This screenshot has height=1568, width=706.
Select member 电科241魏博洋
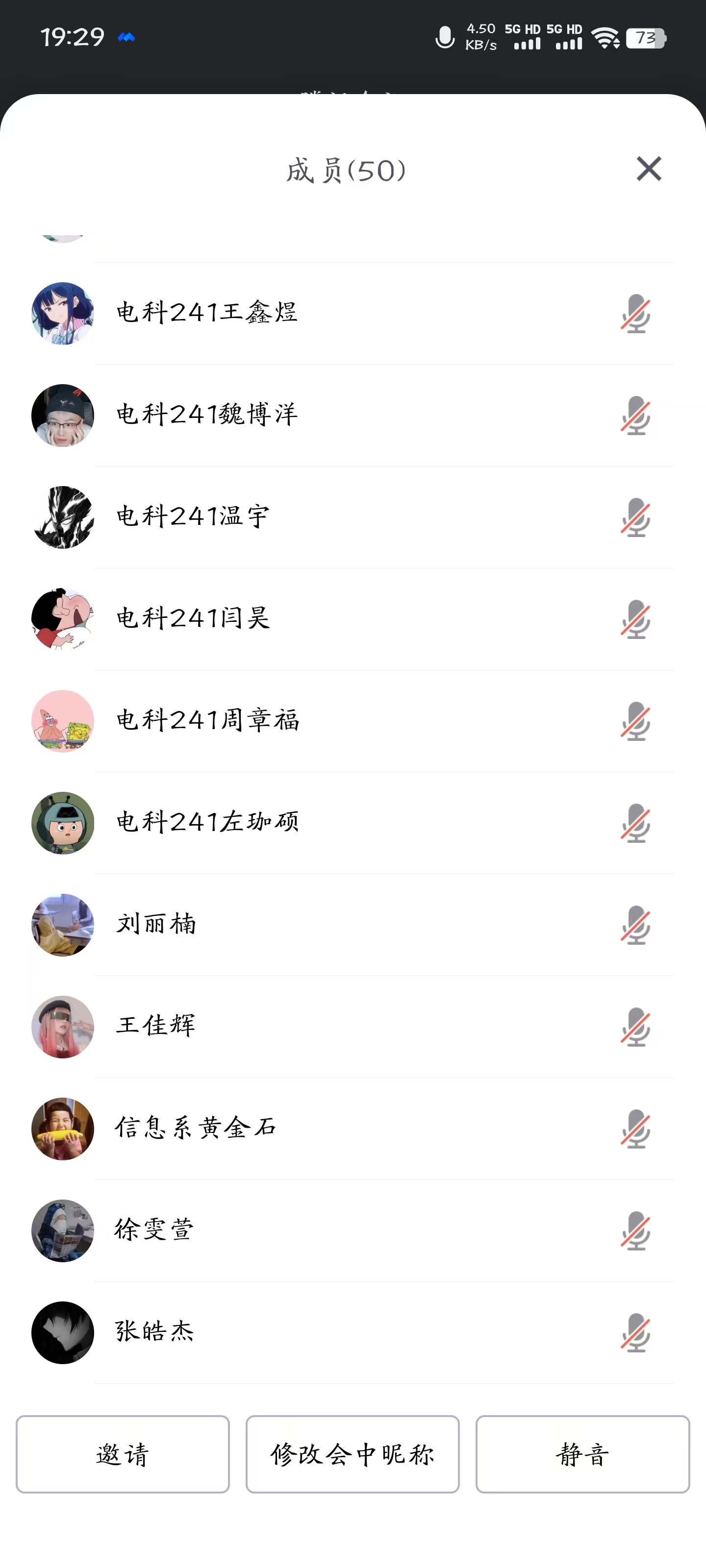207,415
